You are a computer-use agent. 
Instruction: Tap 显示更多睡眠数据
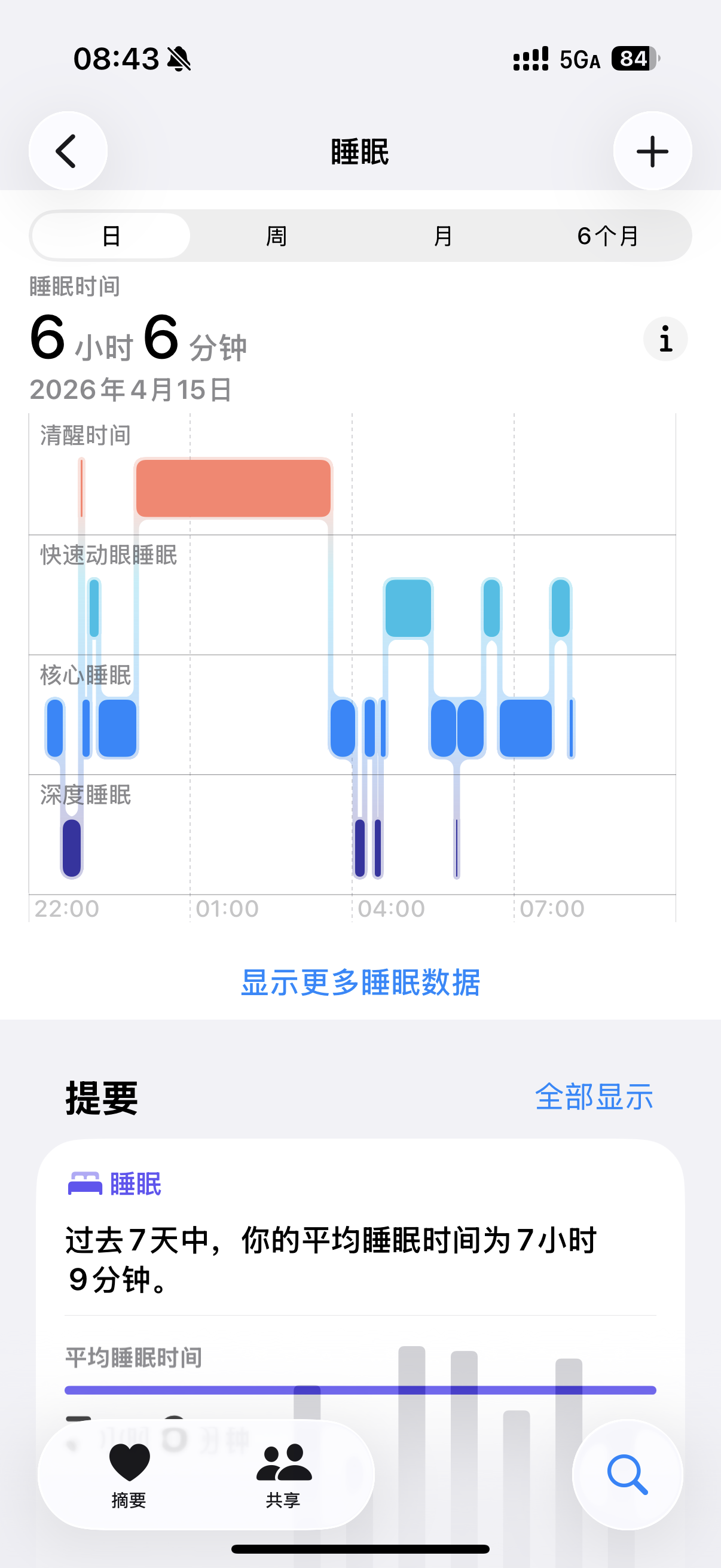pyautogui.click(x=360, y=982)
